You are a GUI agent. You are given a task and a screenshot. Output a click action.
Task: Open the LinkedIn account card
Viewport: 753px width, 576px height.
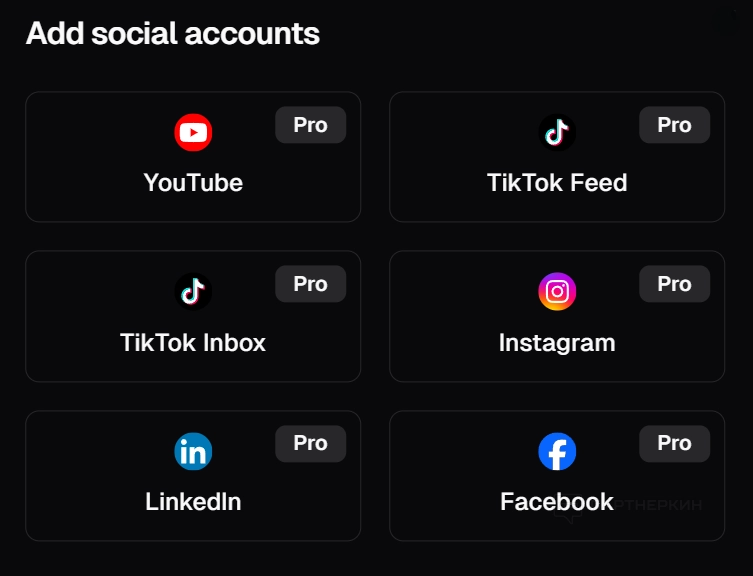click(193, 476)
